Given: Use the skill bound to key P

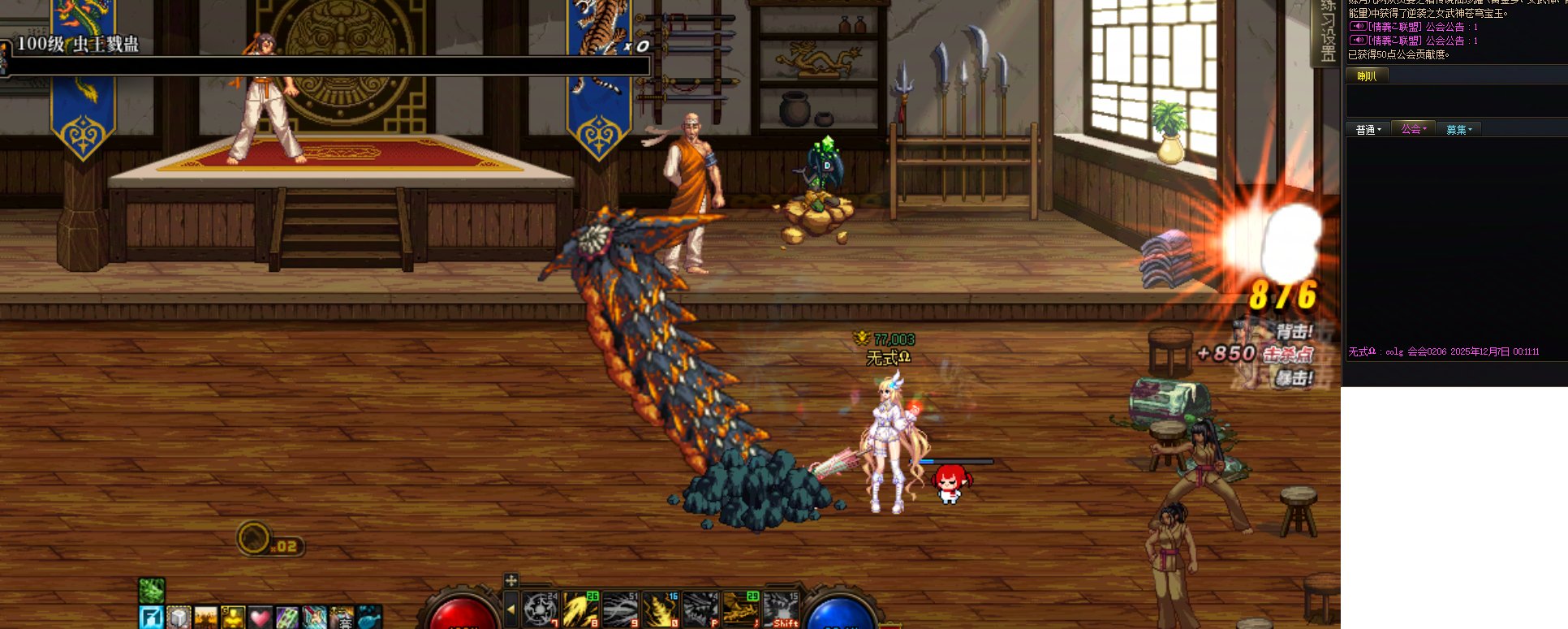Looking at the screenshot, I should [x=701, y=610].
